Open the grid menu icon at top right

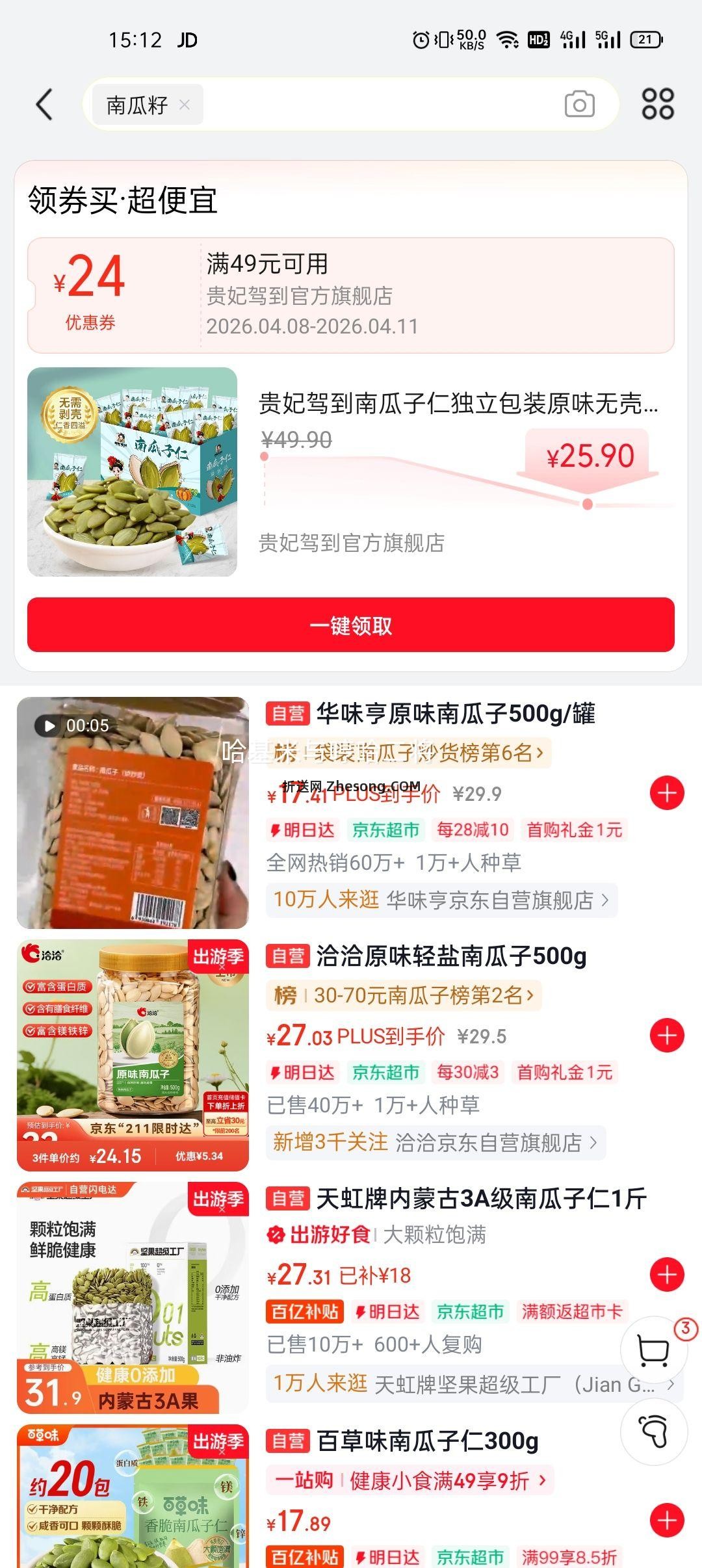[658, 105]
